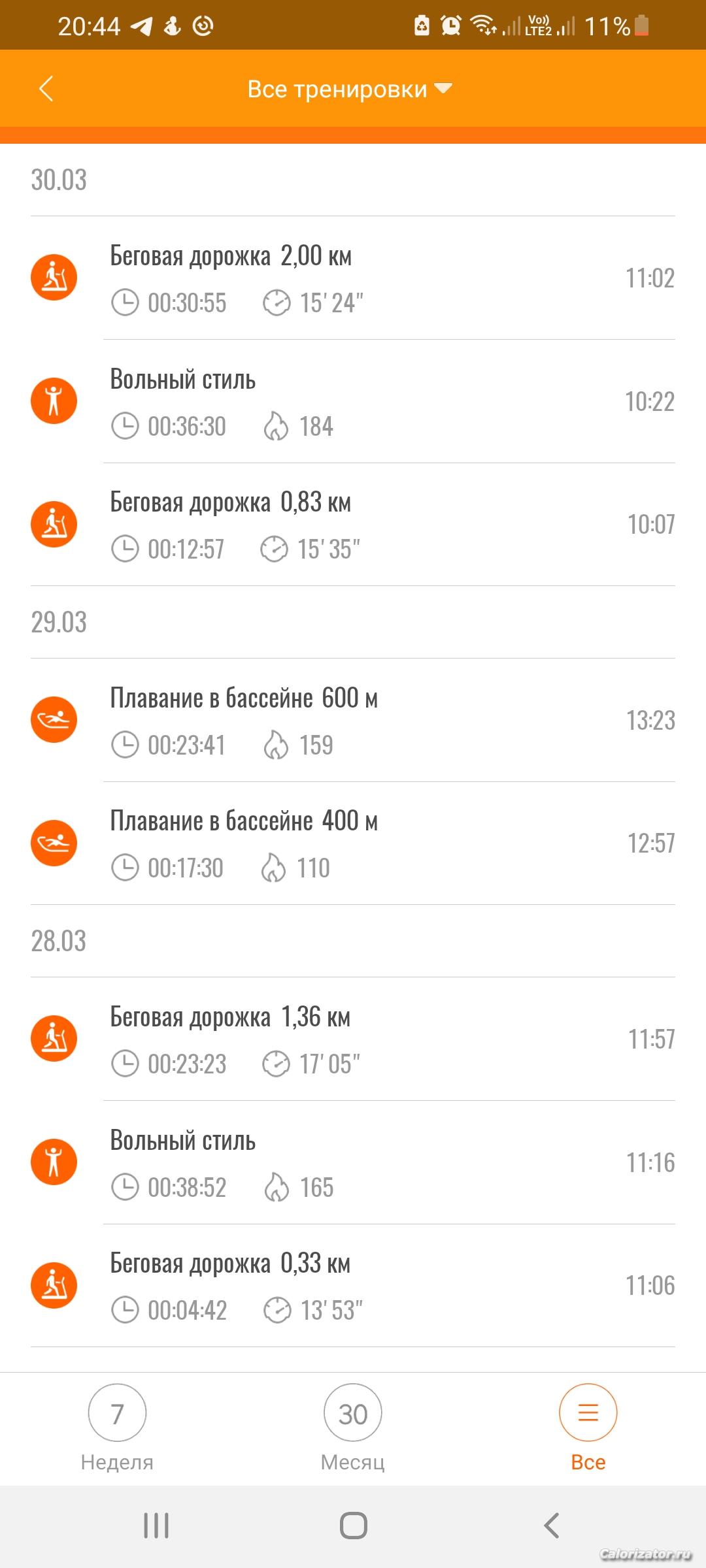Open the Вольный стиль workout at 11:16
This screenshot has height=1568, width=706.
point(353,1162)
